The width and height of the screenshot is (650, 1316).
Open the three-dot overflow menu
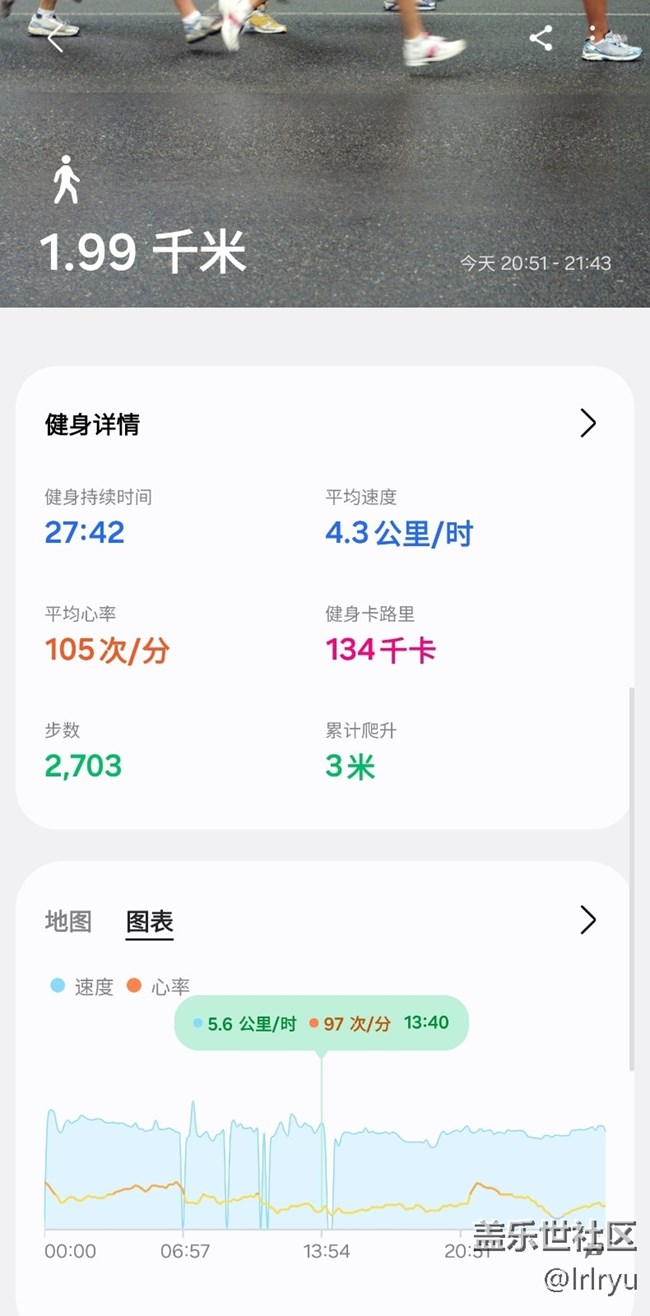pos(593,39)
